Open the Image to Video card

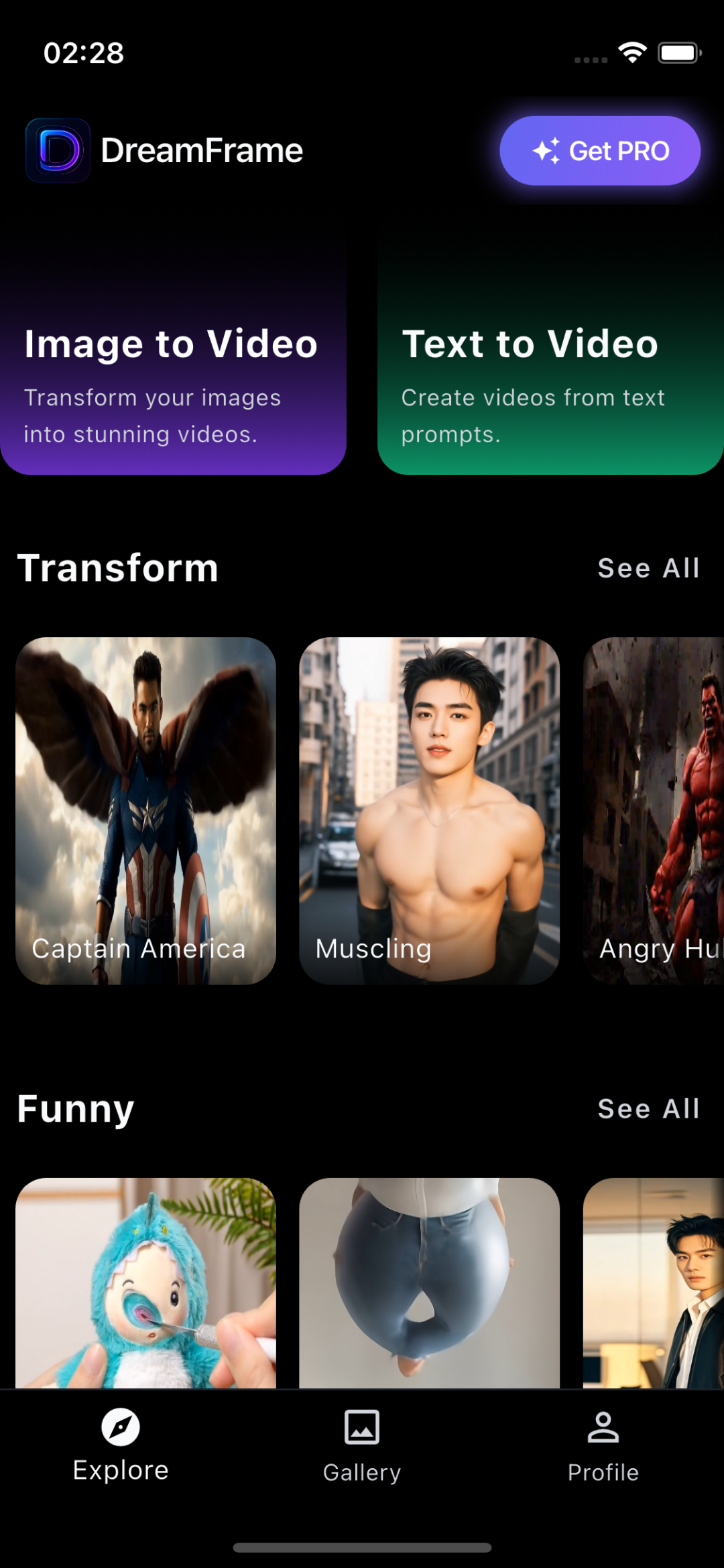point(173,362)
